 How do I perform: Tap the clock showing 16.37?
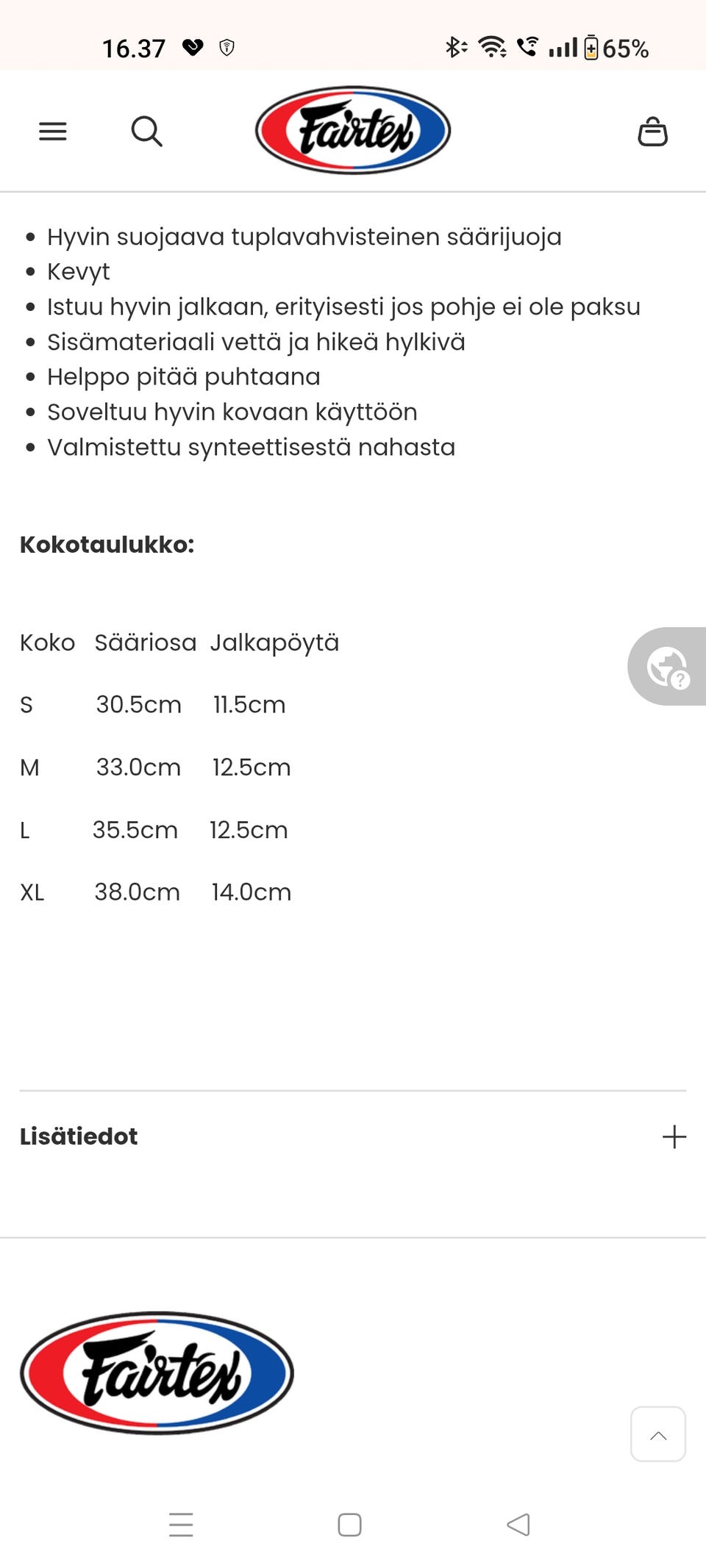pyautogui.click(x=135, y=47)
